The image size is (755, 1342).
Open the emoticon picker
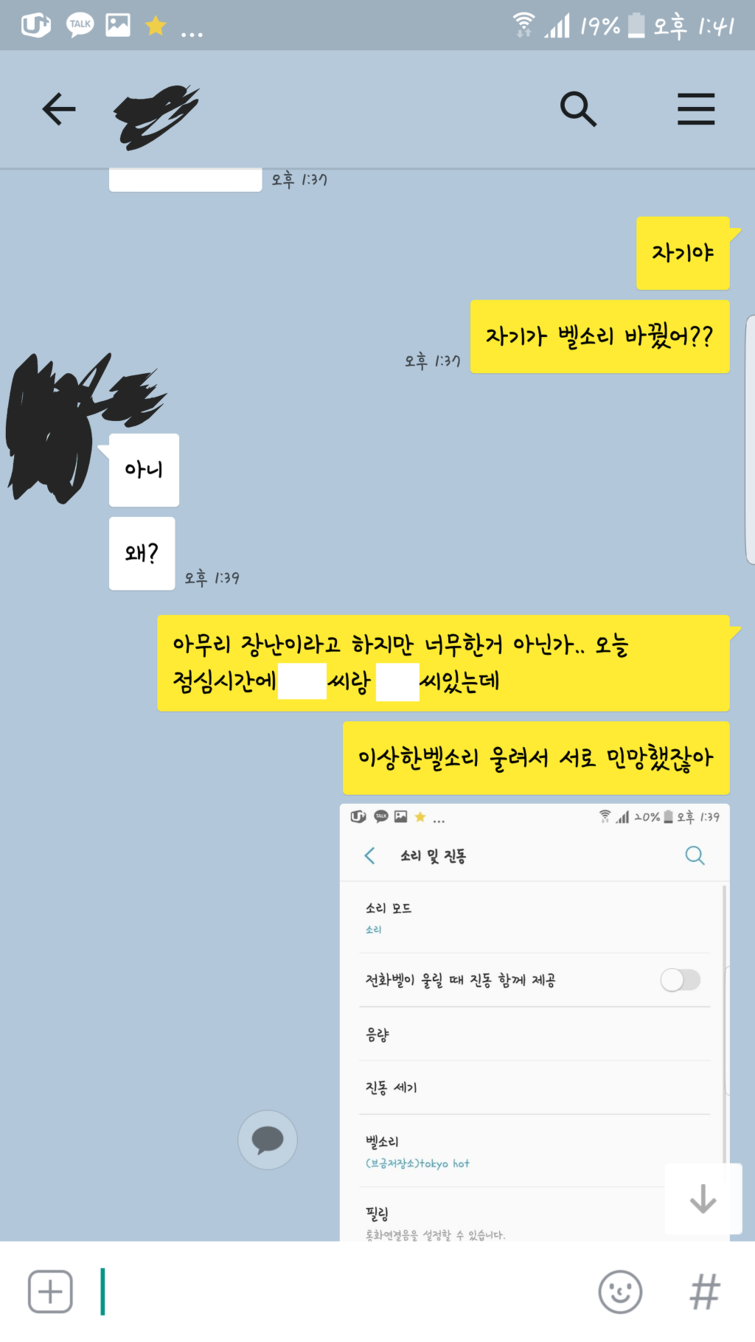[620, 1291]
